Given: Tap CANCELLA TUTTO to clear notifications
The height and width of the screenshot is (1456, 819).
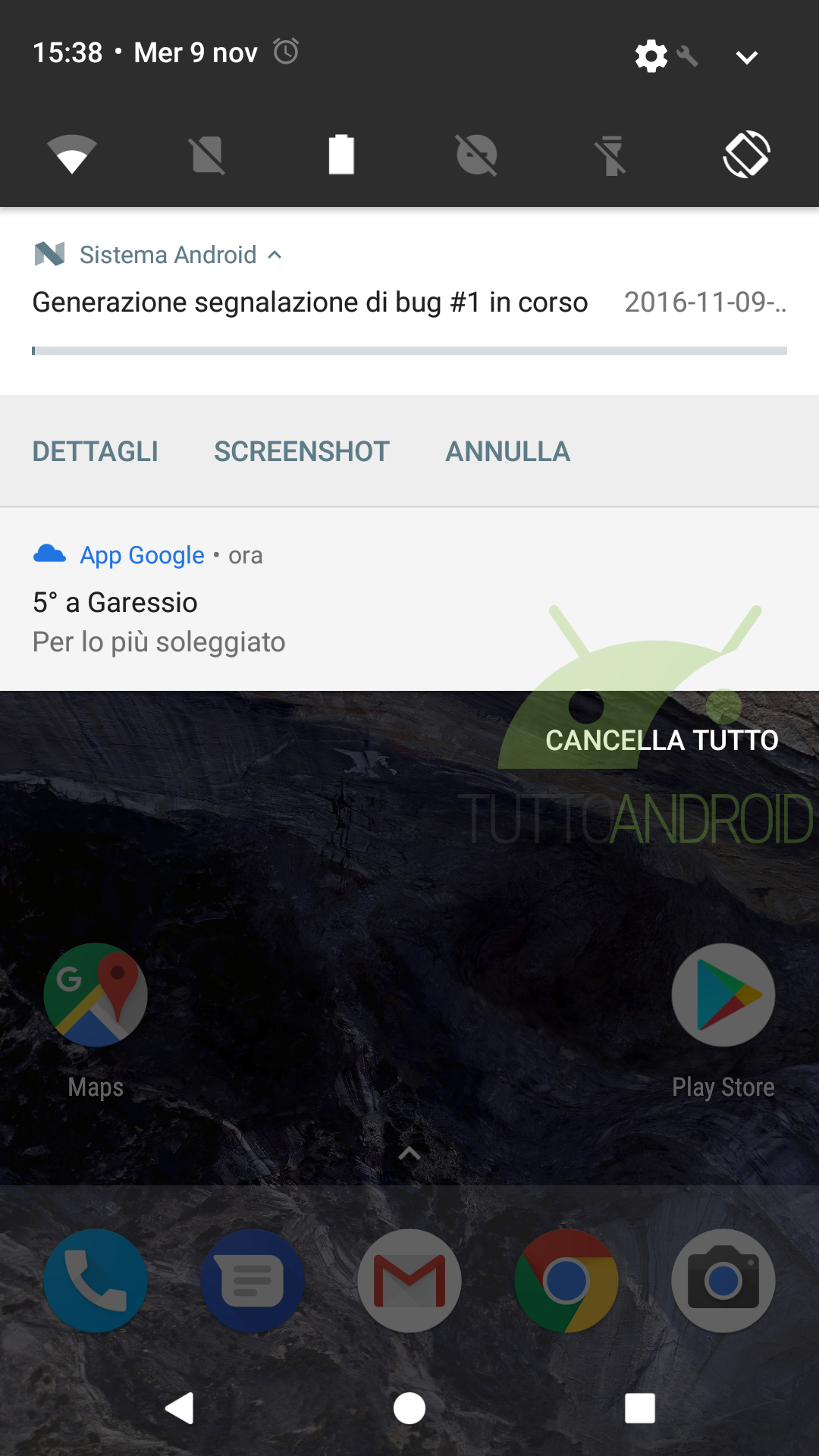Looking at the screenshot, I should (x=662, y=740).
